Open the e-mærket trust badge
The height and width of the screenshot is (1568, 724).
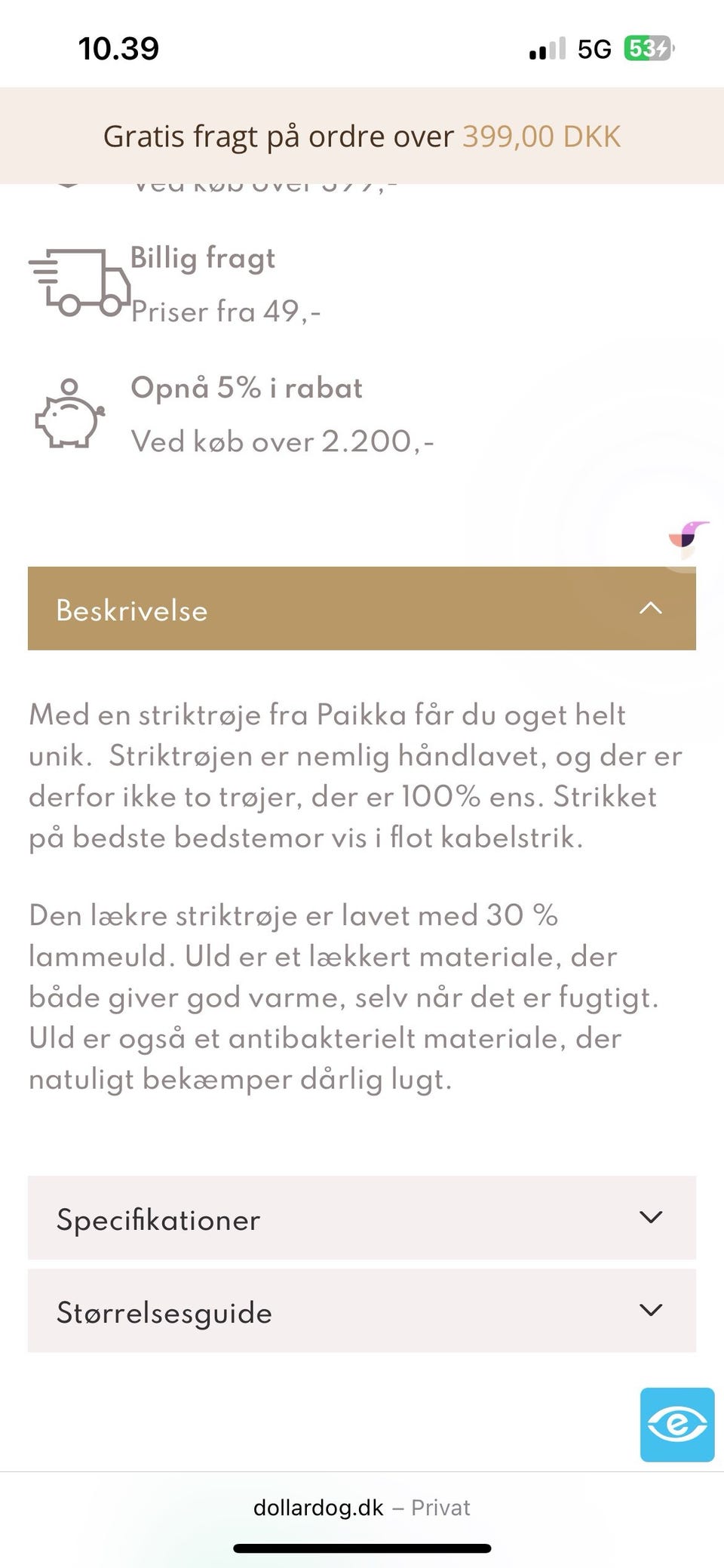(x=676, y=1426)
